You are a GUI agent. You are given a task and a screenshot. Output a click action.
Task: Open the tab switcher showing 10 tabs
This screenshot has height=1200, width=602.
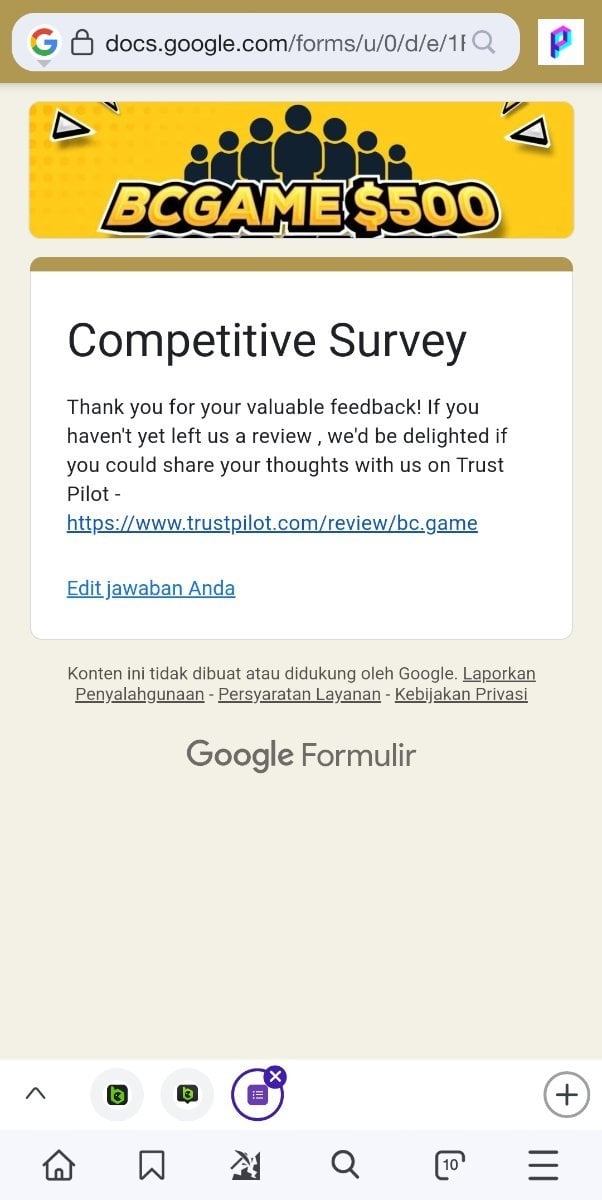449,1164
